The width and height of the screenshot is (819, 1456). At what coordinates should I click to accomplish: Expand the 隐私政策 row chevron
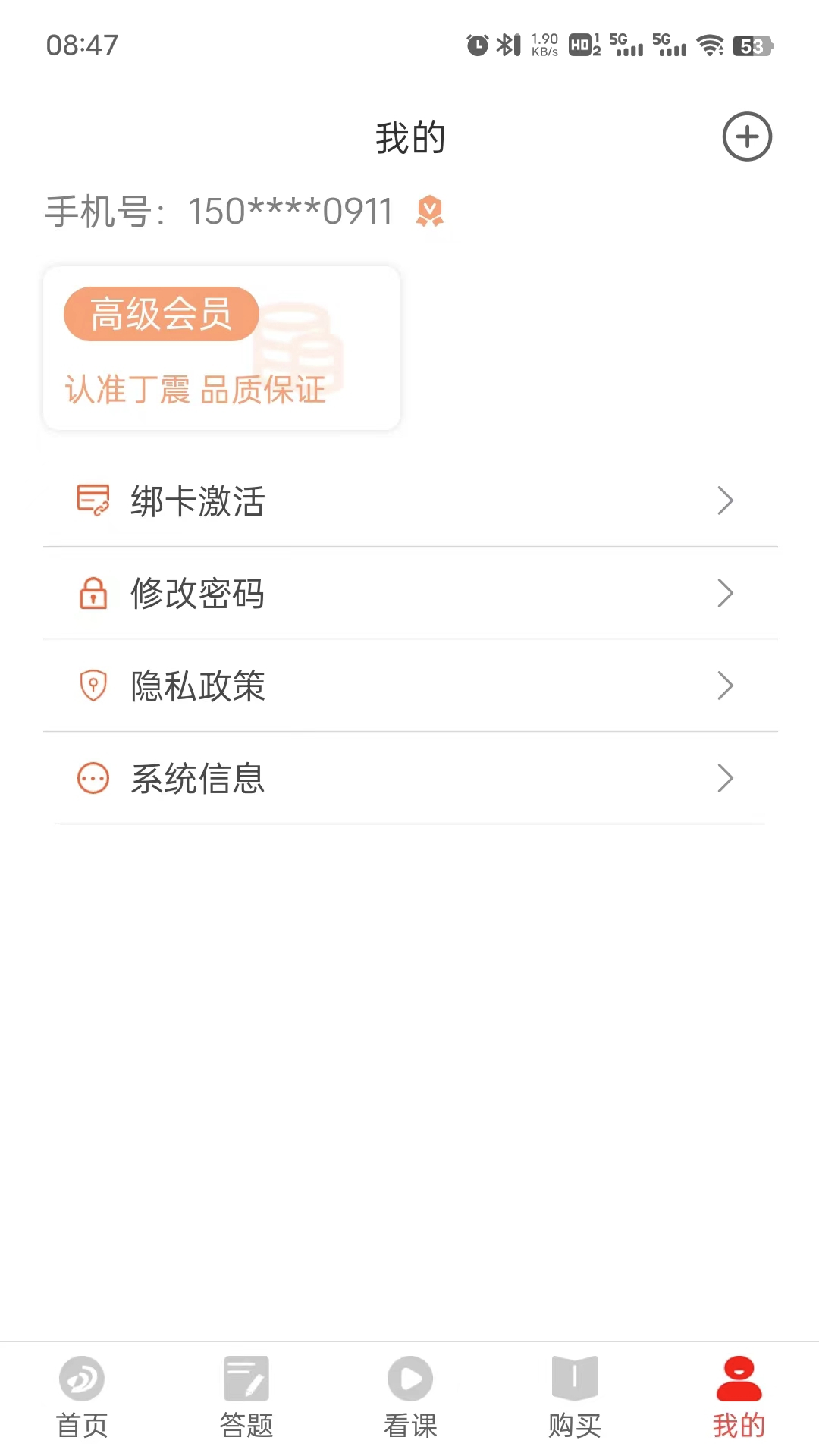[726, 686]
